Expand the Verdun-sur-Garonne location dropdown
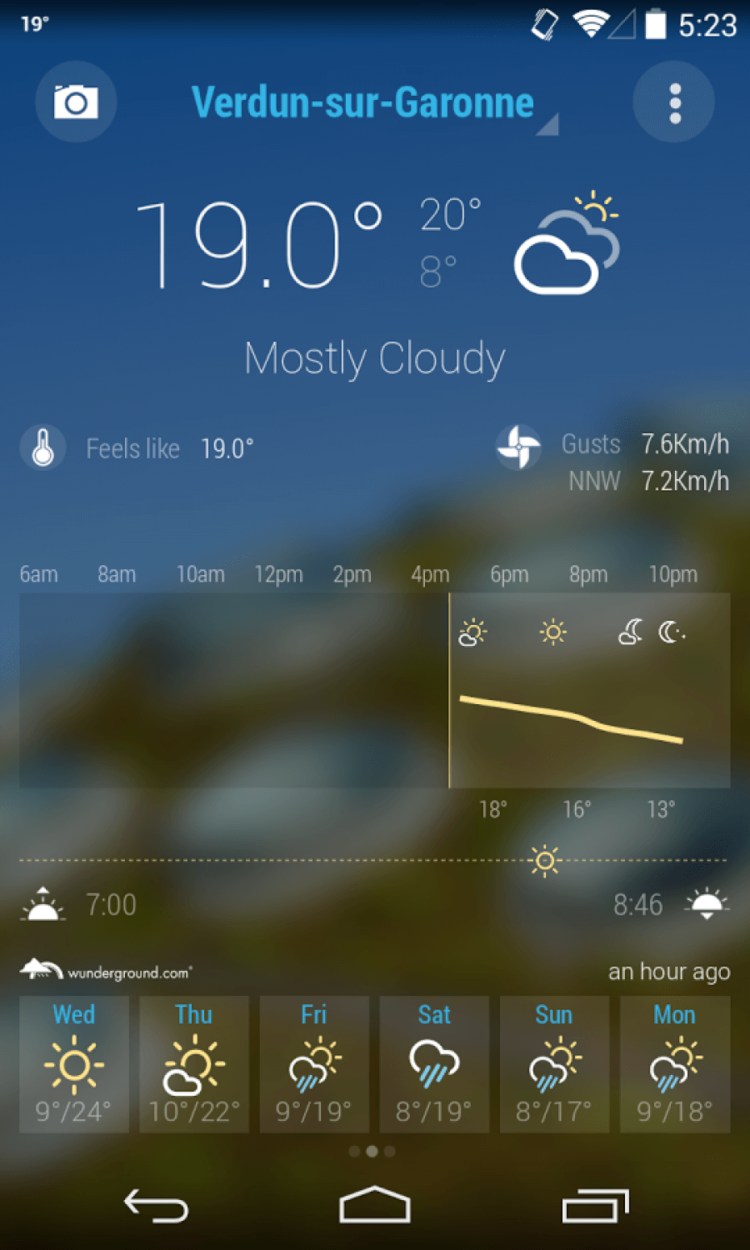This screenshot has height=1250, width=750. 372,104
